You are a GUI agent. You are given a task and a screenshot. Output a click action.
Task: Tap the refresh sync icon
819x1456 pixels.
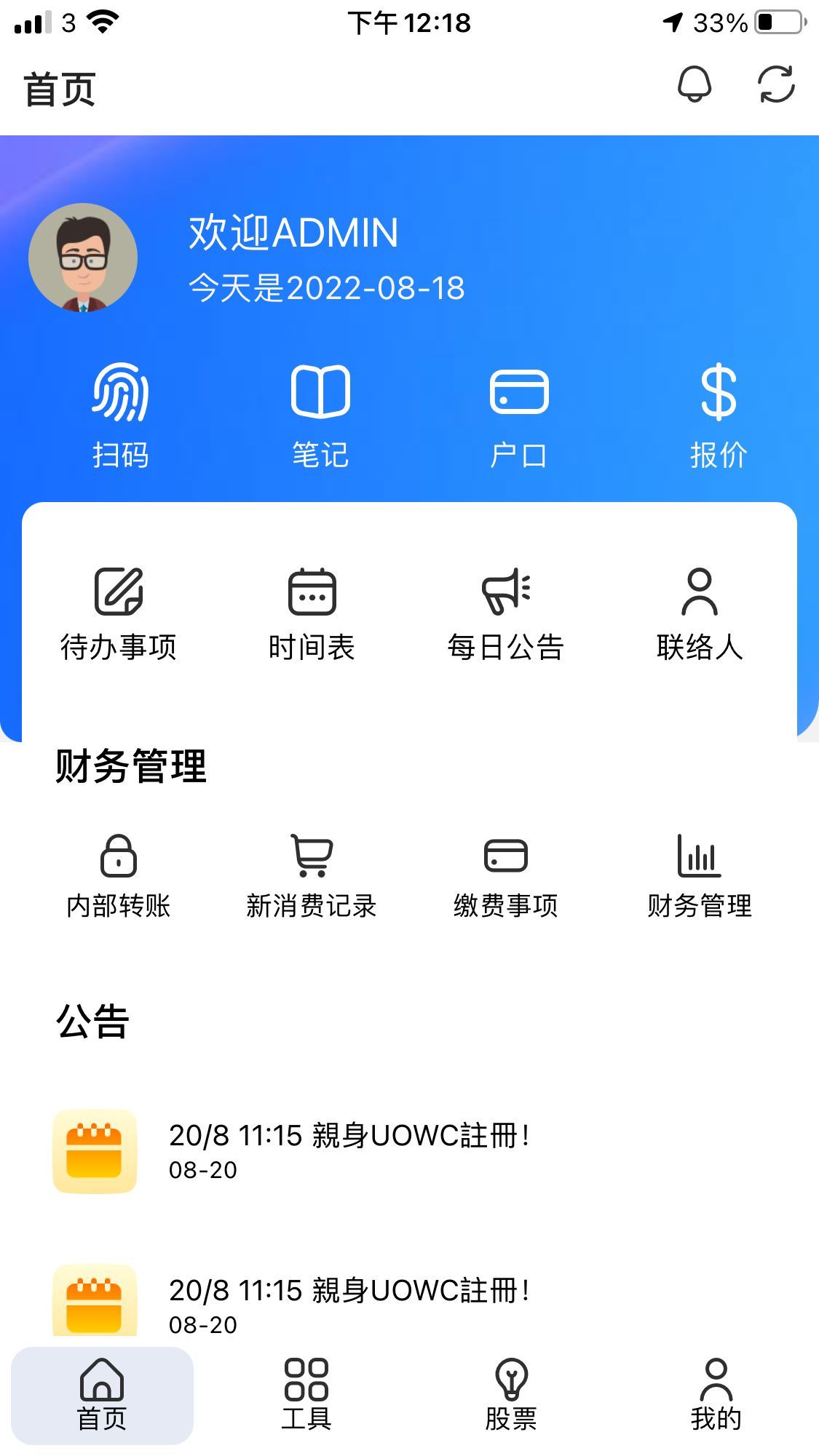click(x=776, y=84)
